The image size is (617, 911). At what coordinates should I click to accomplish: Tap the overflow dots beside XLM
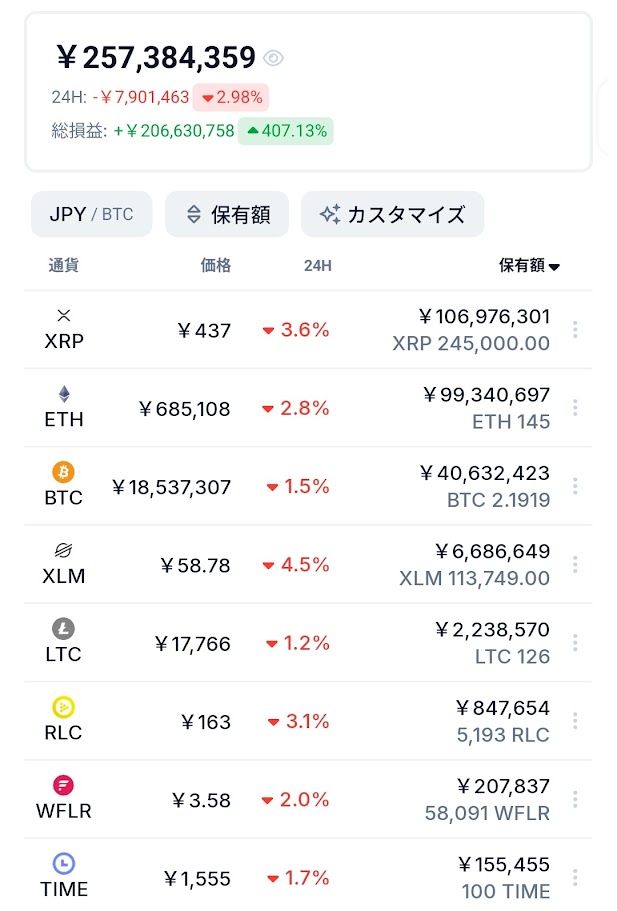pyautogui.click(x=575, y=565)
